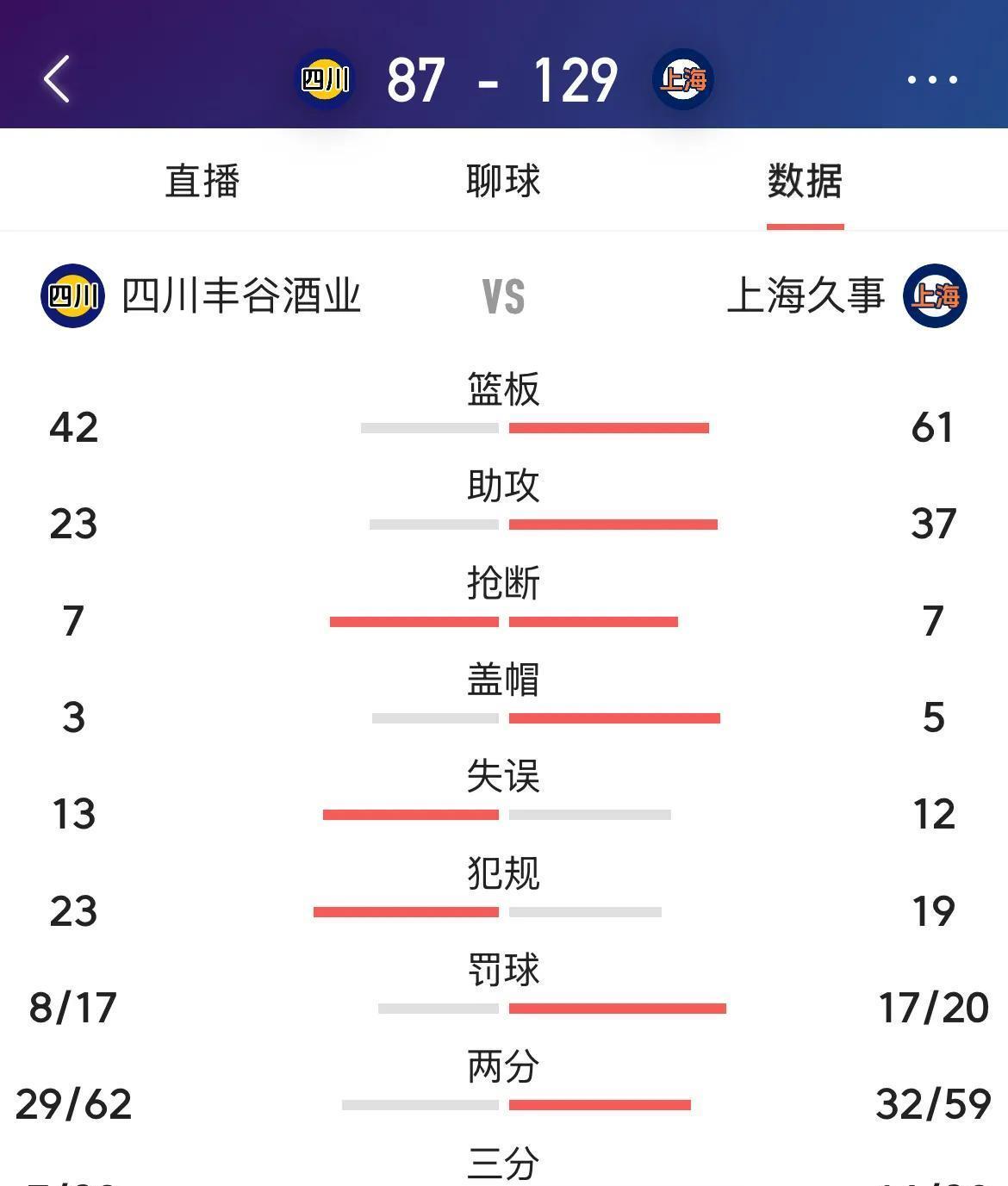Switch to the 聊球 tab
1008x1186 pixels.
coord(503,182)
